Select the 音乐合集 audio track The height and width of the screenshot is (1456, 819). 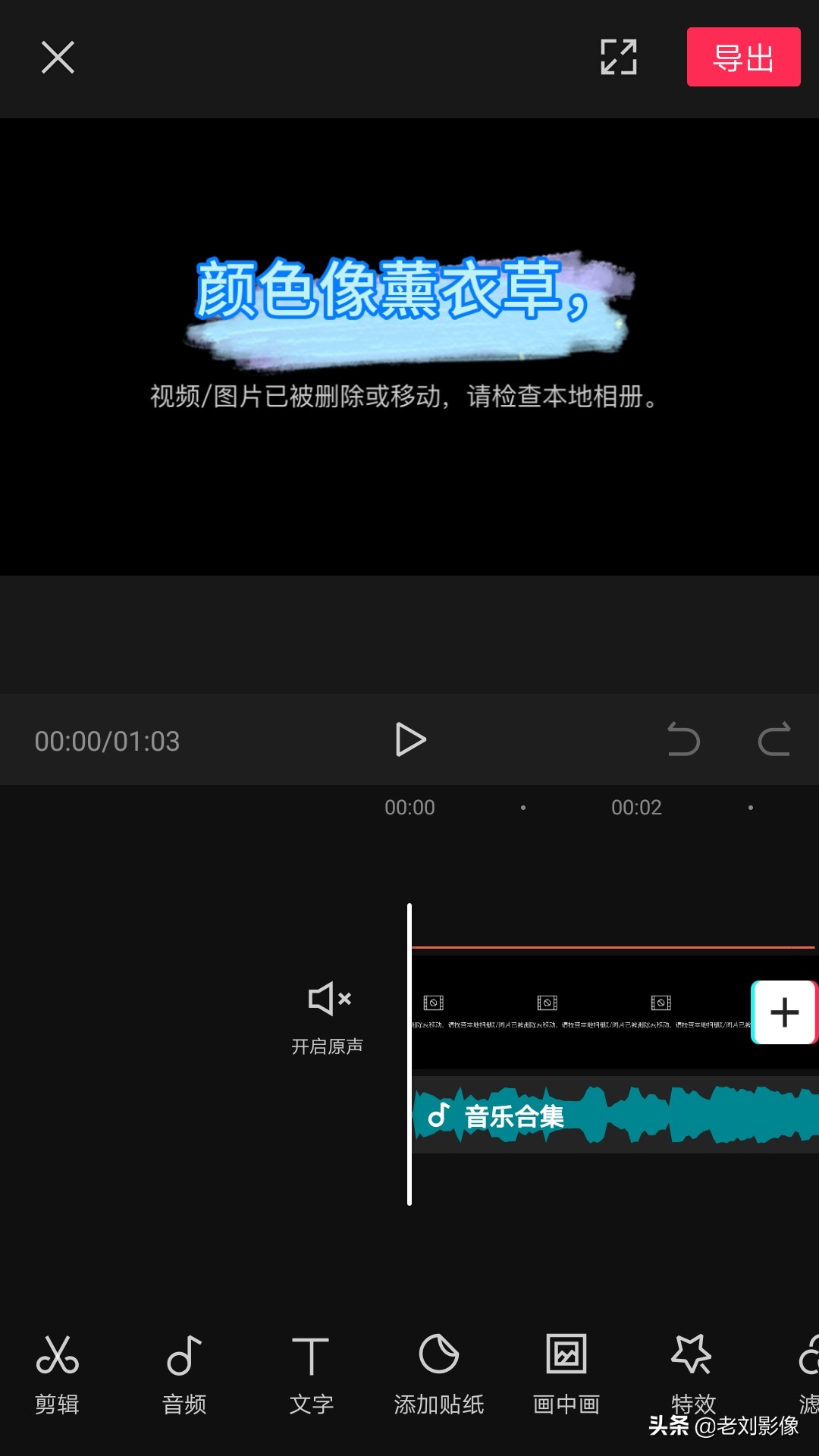click(615, 1115)
